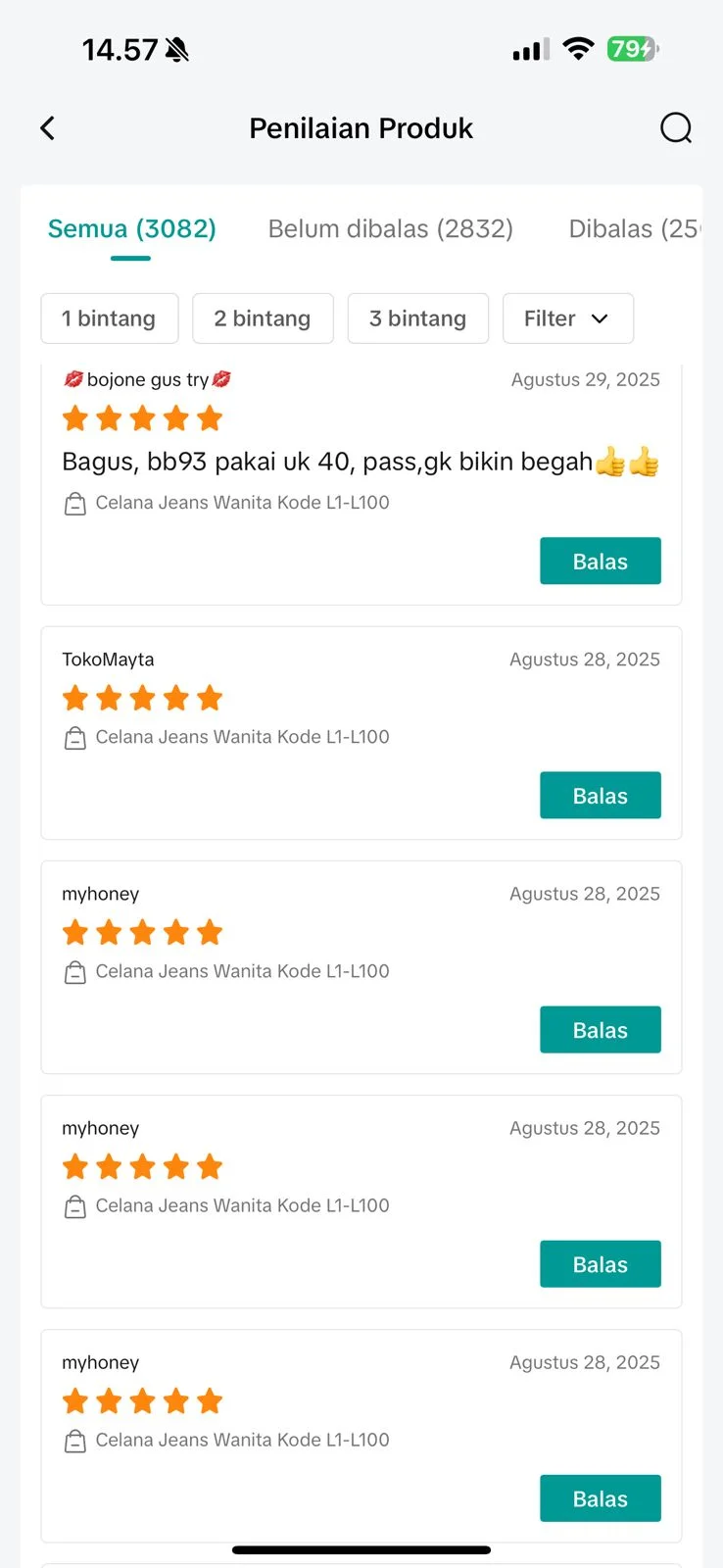Screen dimensions: 723x1568
Task: Open the Filter dropdown
Action: 568,318
